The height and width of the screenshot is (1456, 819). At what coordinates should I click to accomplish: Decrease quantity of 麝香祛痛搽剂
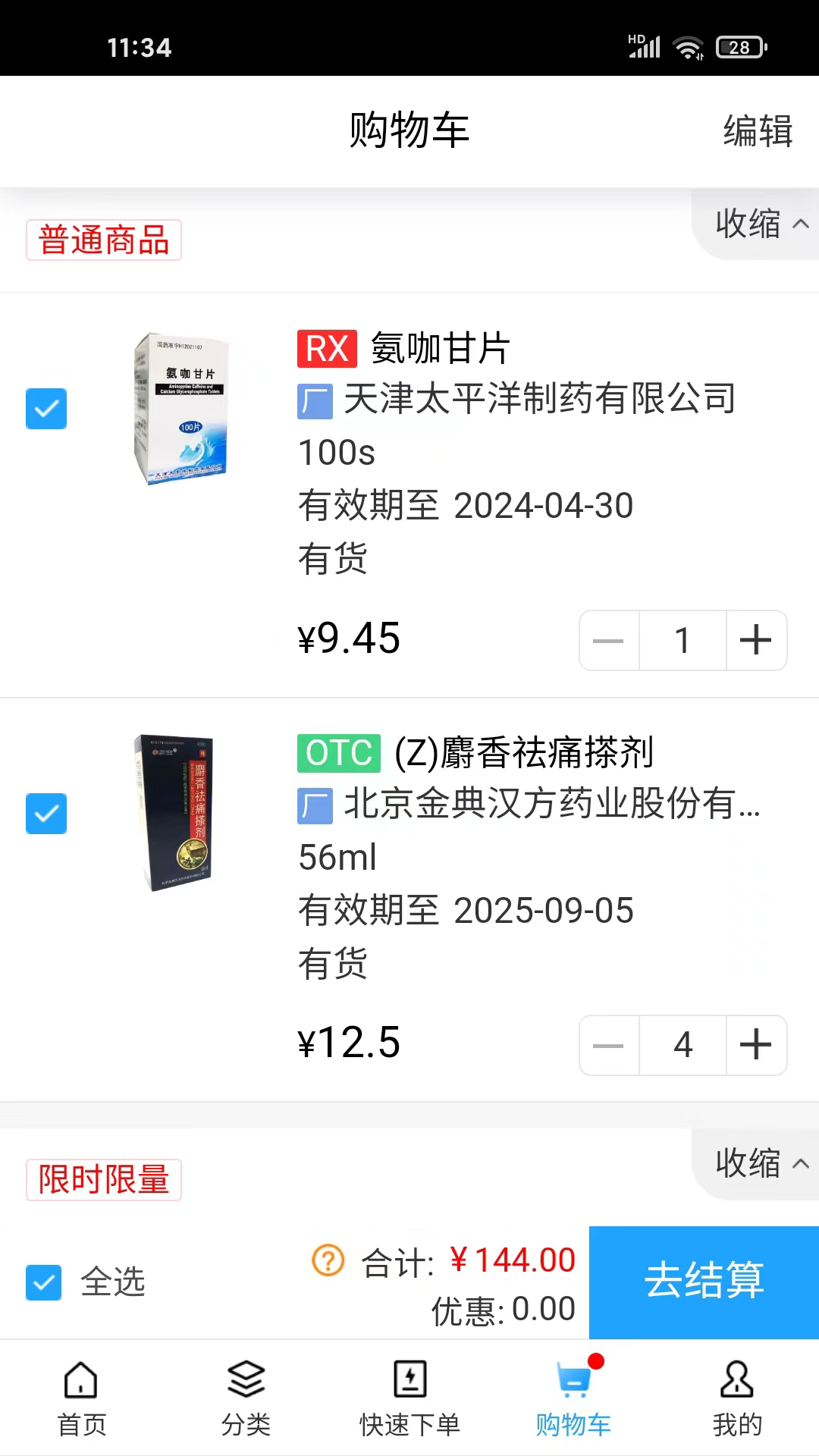click(609, 1046)
